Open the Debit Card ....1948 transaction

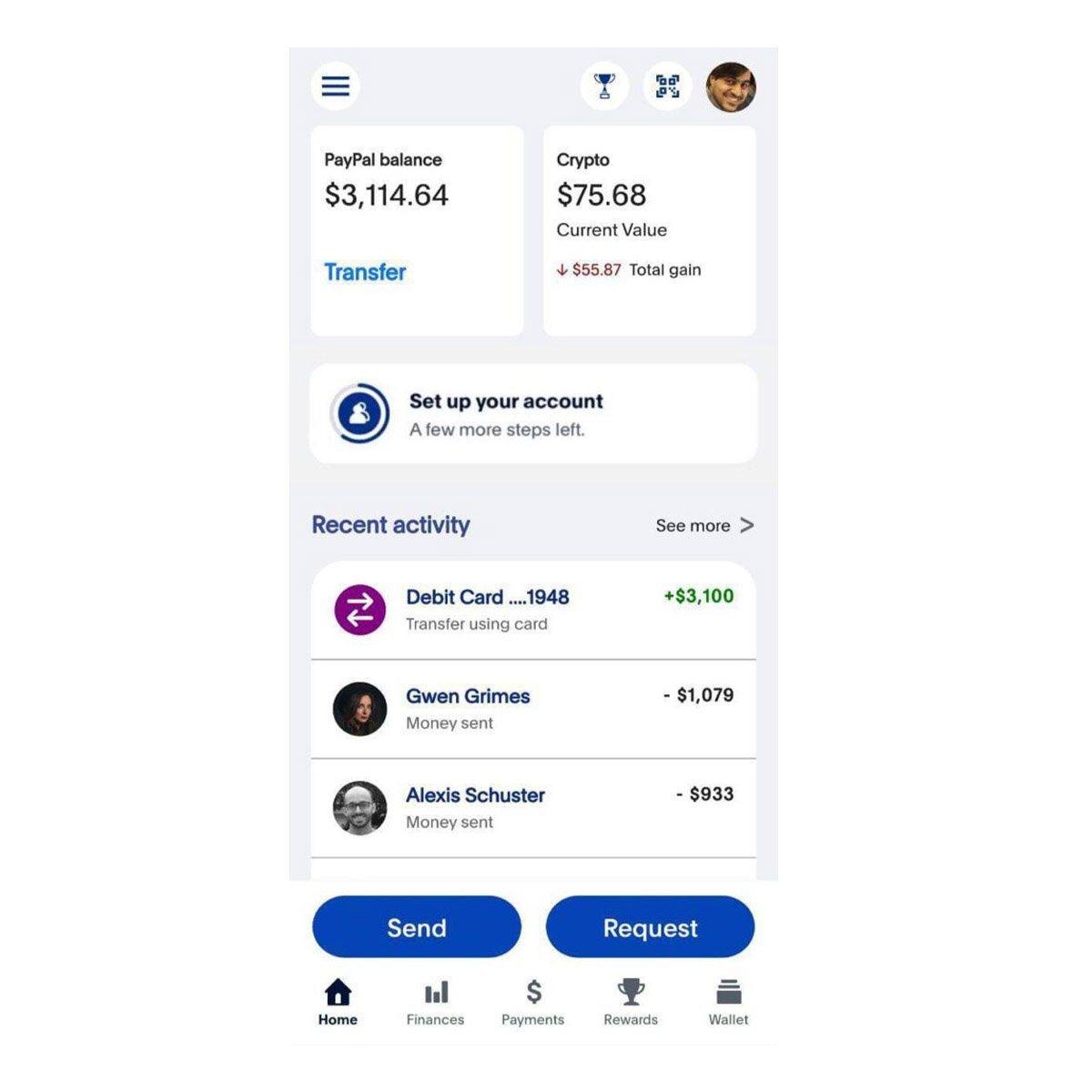pos(533,610)
